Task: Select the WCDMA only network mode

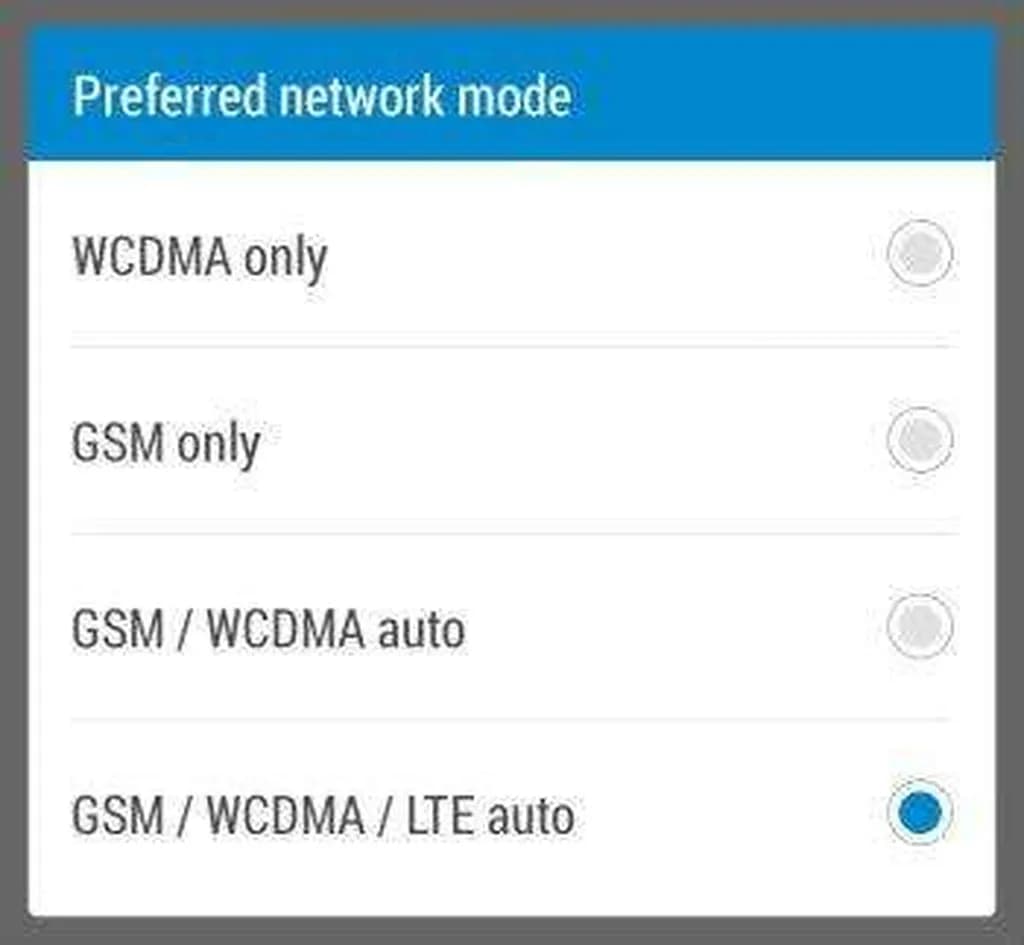Action: 919,255
